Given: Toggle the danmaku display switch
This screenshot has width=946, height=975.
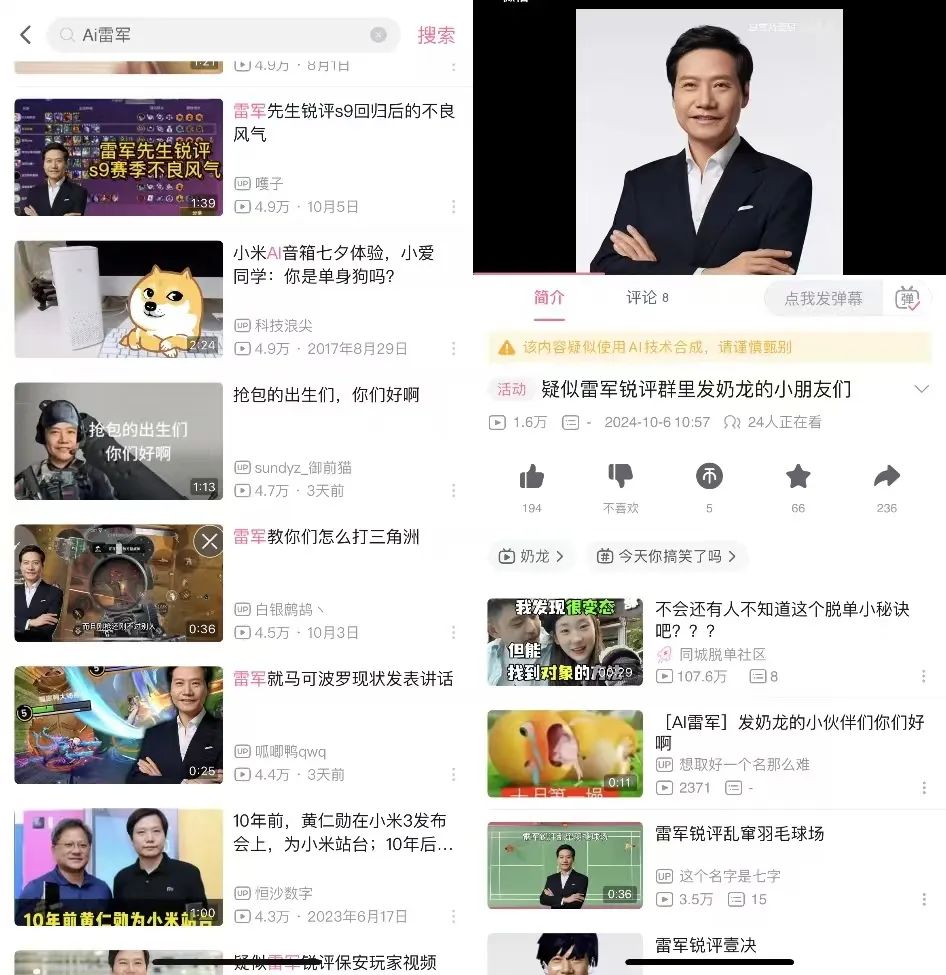Looking at the screenshot, I should pyautogui.click(x=907, y=299).
